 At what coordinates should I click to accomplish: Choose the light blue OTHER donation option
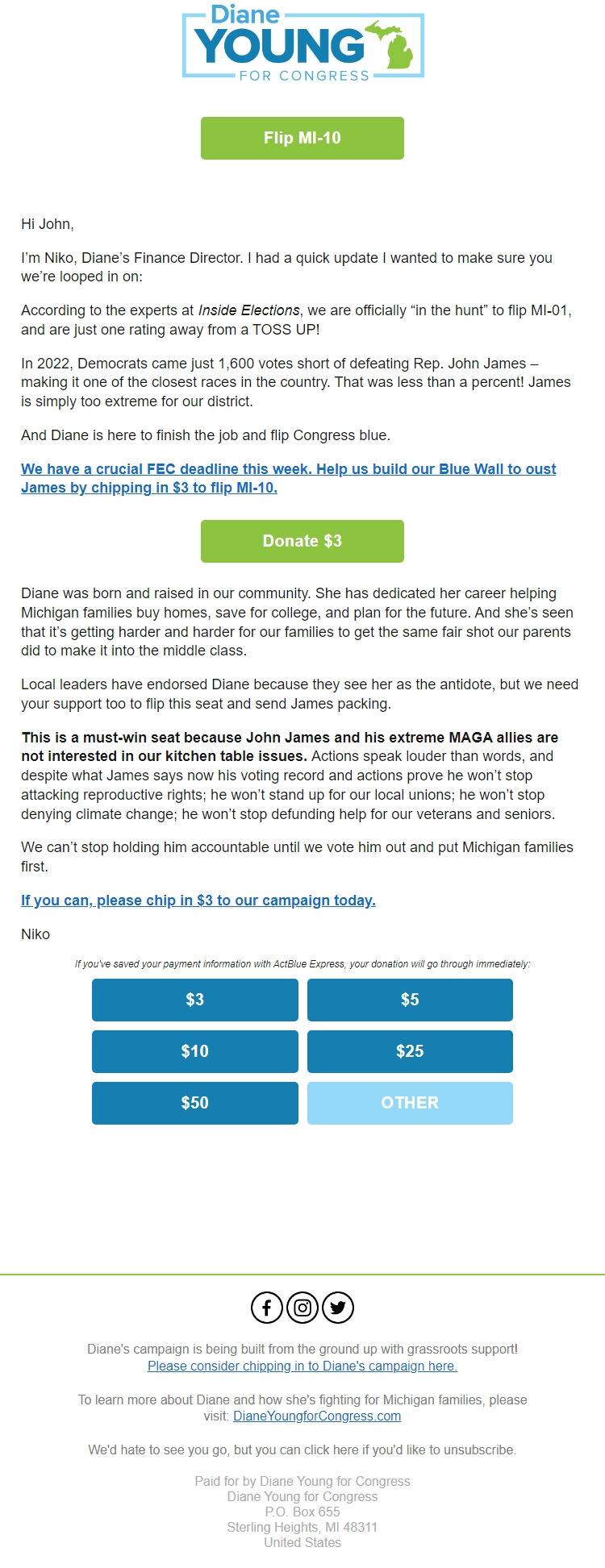click(x=410, y=1103)
